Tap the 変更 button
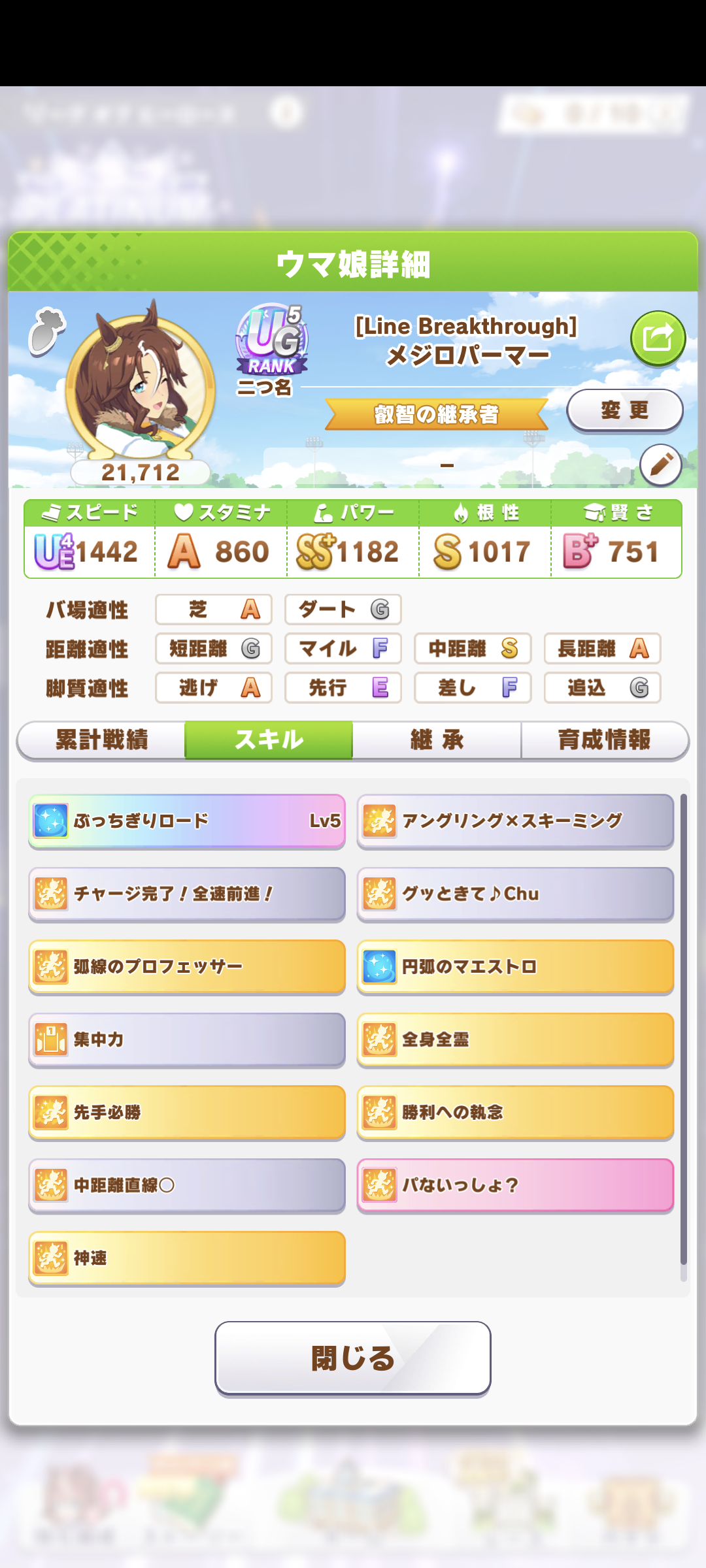The height and width of the screenshot is (1568, 706). [624, 410]
